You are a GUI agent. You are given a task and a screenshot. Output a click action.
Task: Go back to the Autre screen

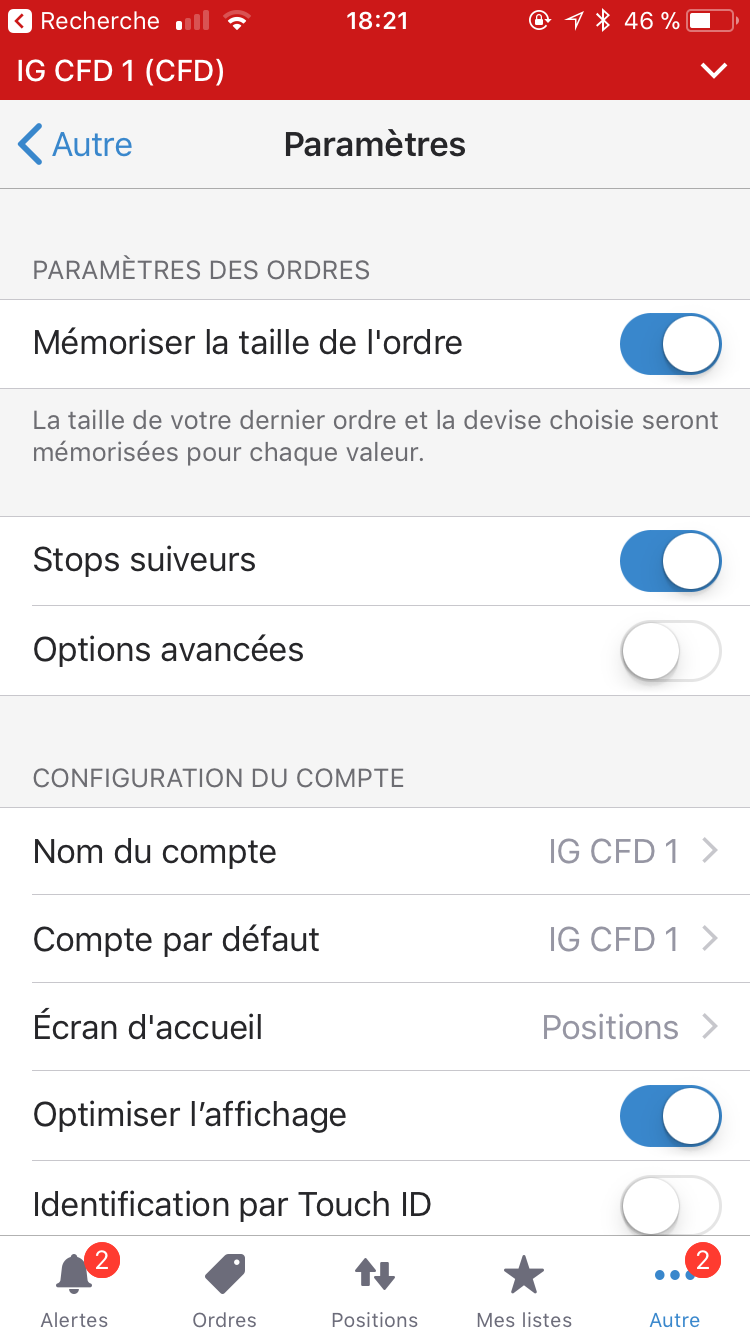click(x=75, y=145)
